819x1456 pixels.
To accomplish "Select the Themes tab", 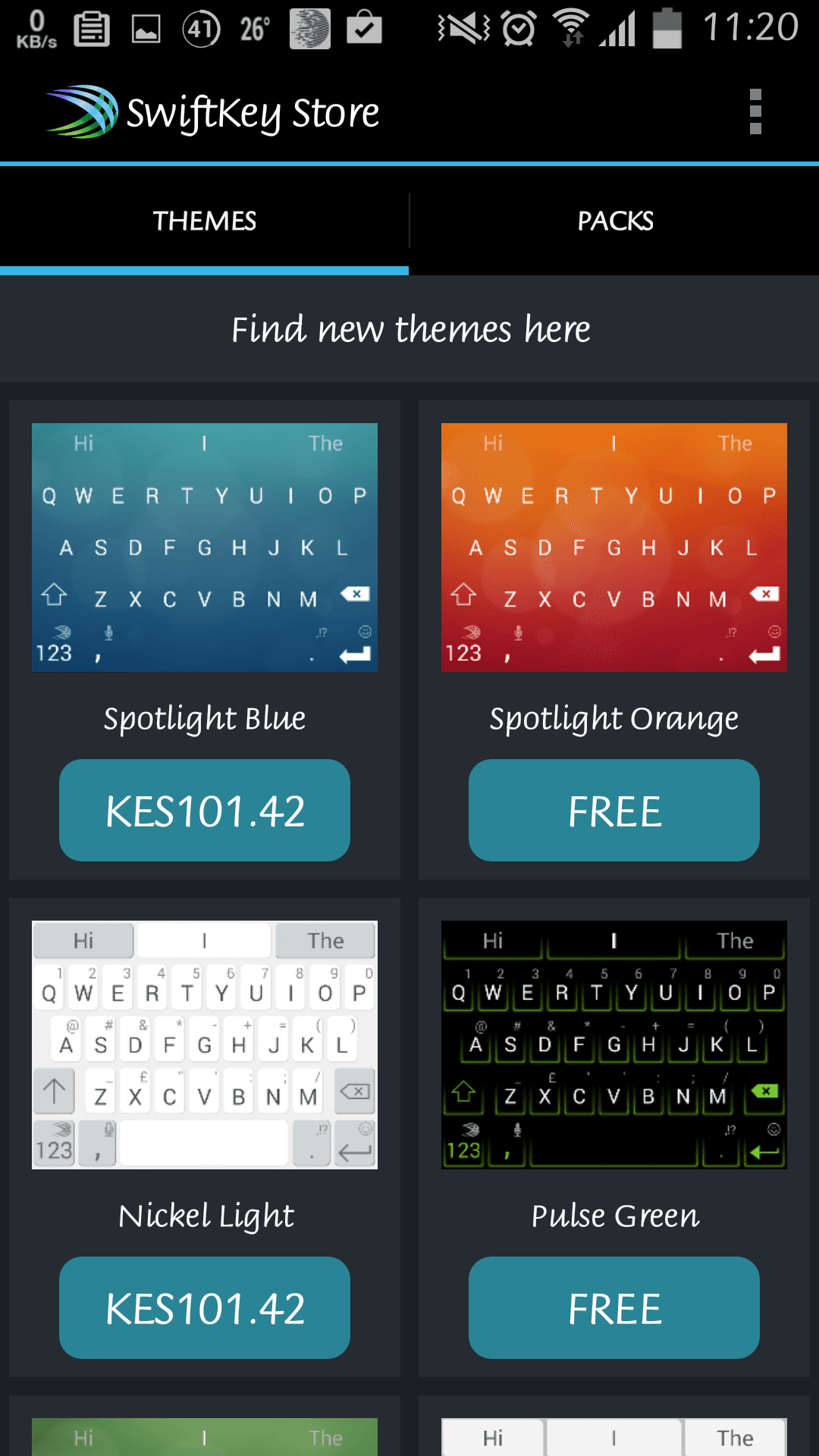I will tap(204, 221).
